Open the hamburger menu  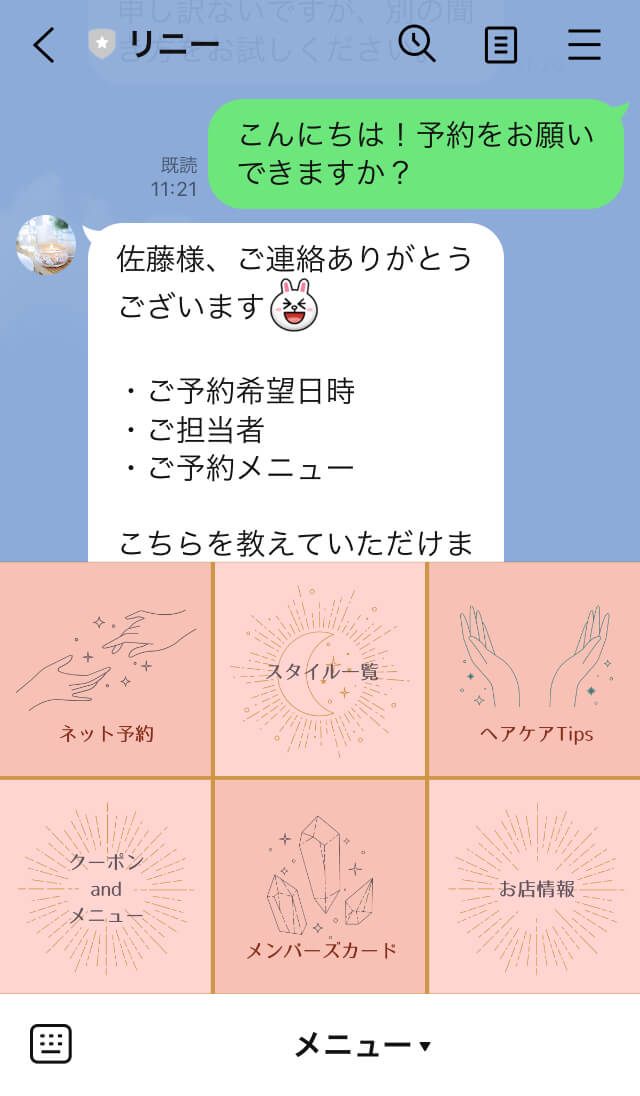point(584,45)
